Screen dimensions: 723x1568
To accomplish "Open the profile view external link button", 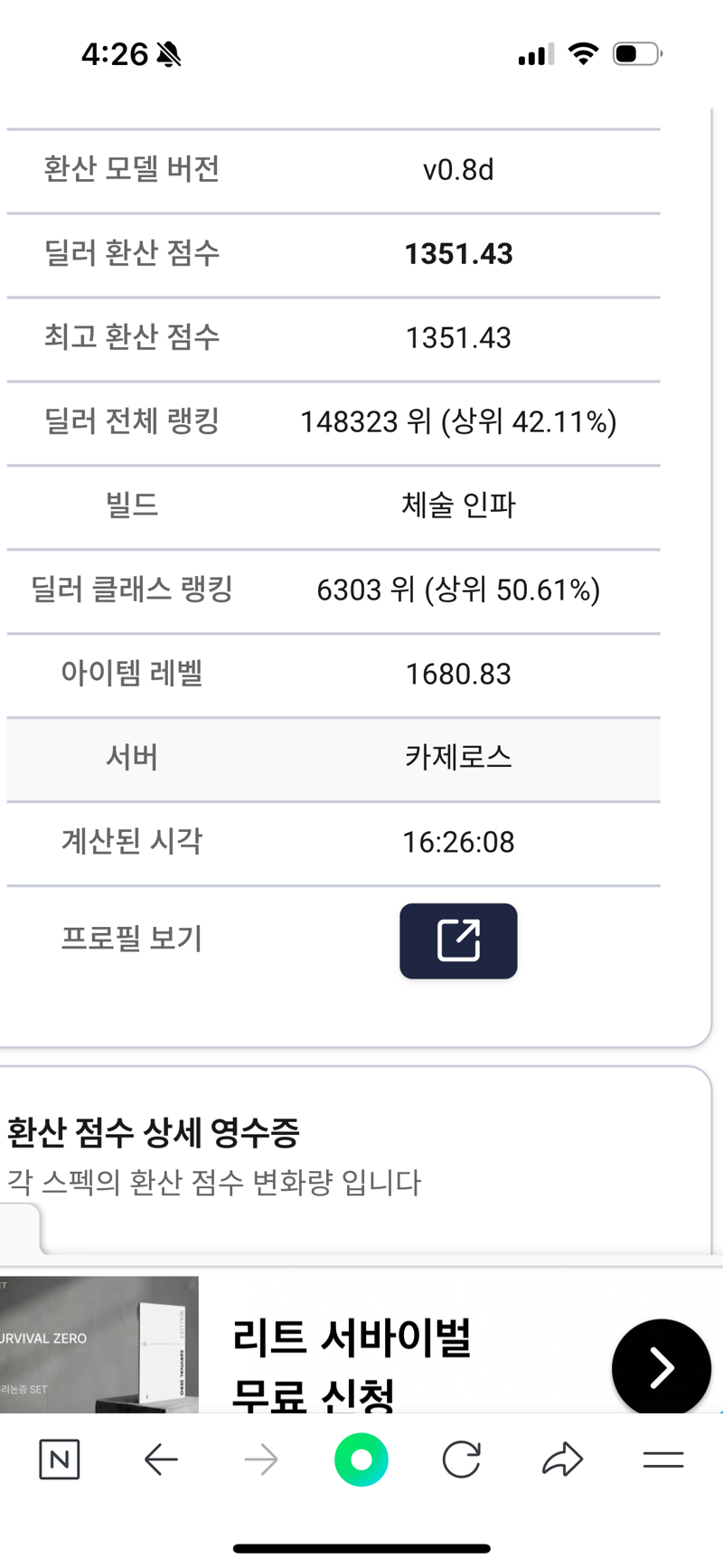I will pos(458,940).
